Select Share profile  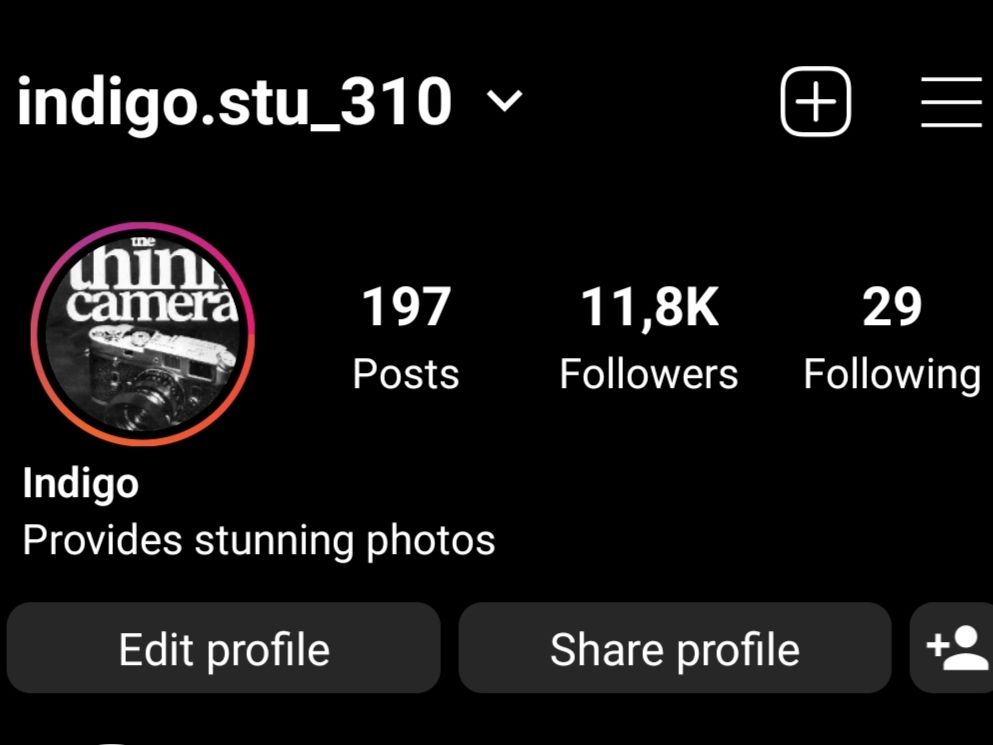[675, 649]
